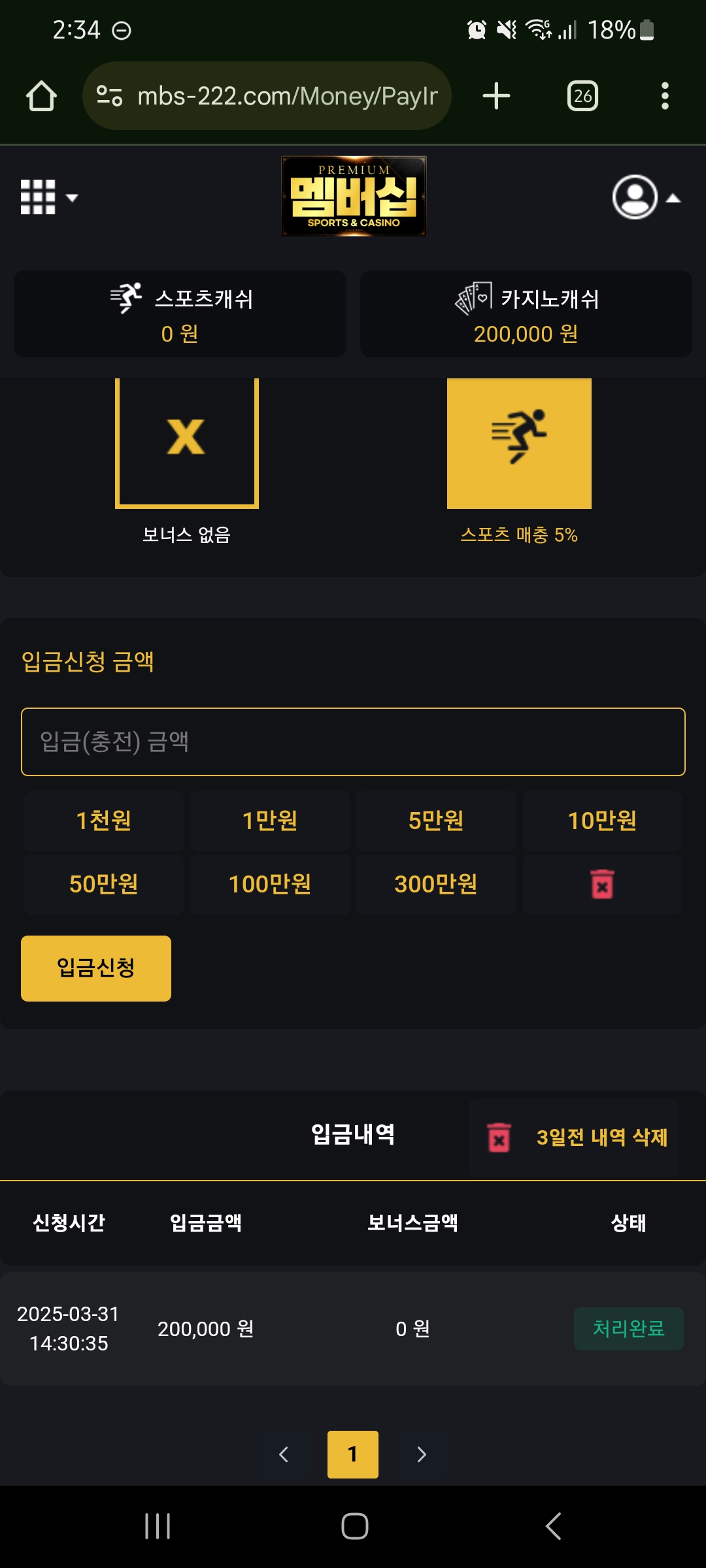Open the grid menu dropdown
Screen dimensions: 706x1568
click(48, 197)
